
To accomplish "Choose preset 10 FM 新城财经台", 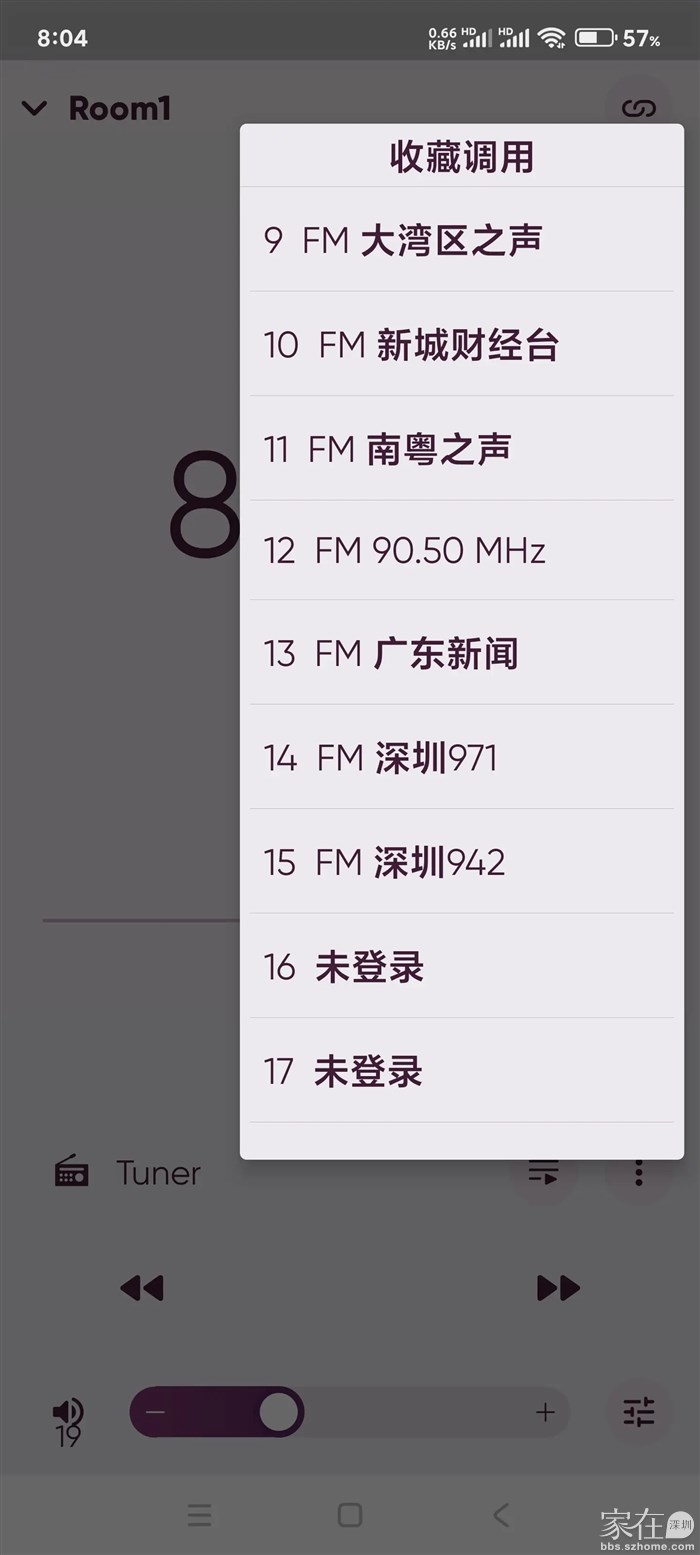I will click(x=461, y=345).
